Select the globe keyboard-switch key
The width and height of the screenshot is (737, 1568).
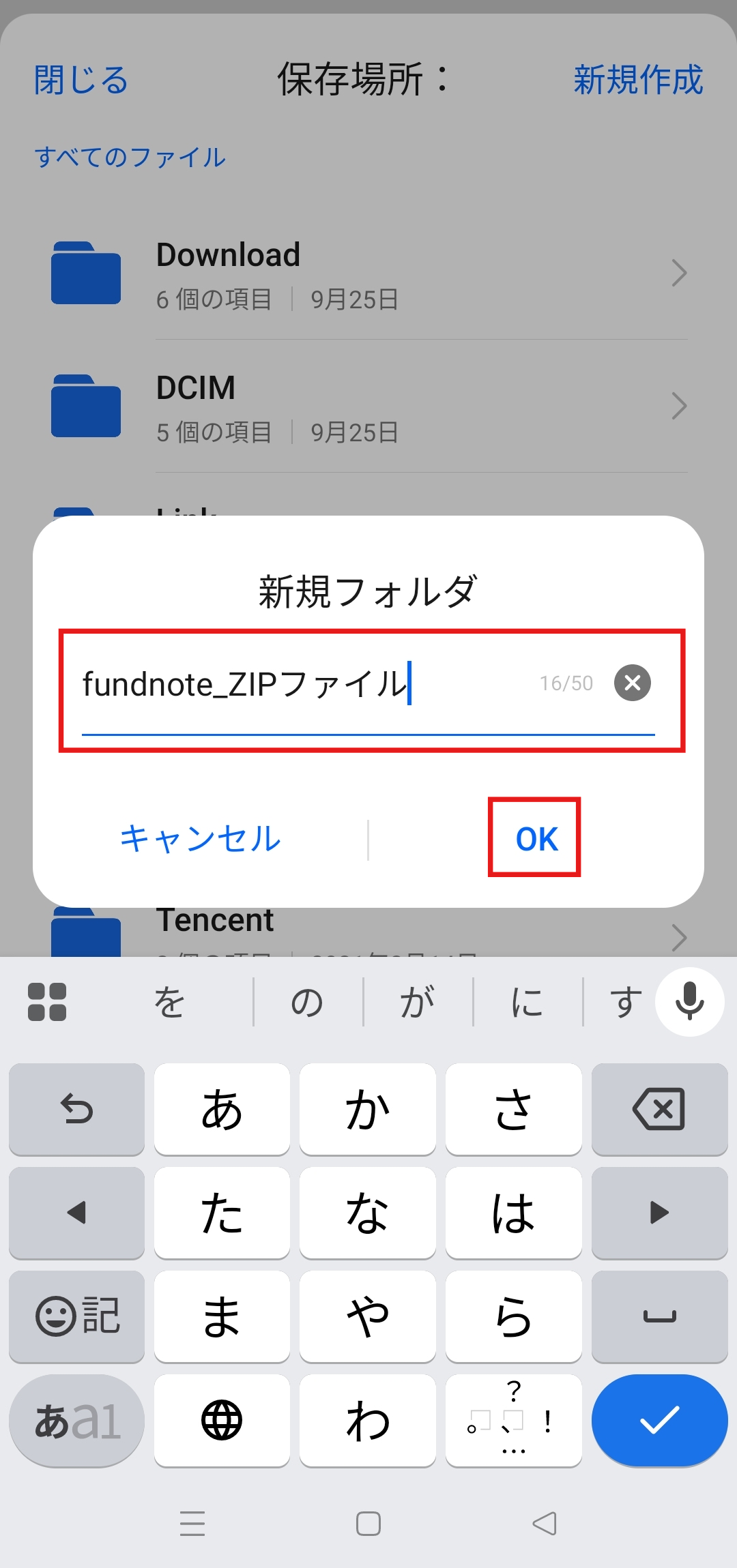tap(221, 1421)
